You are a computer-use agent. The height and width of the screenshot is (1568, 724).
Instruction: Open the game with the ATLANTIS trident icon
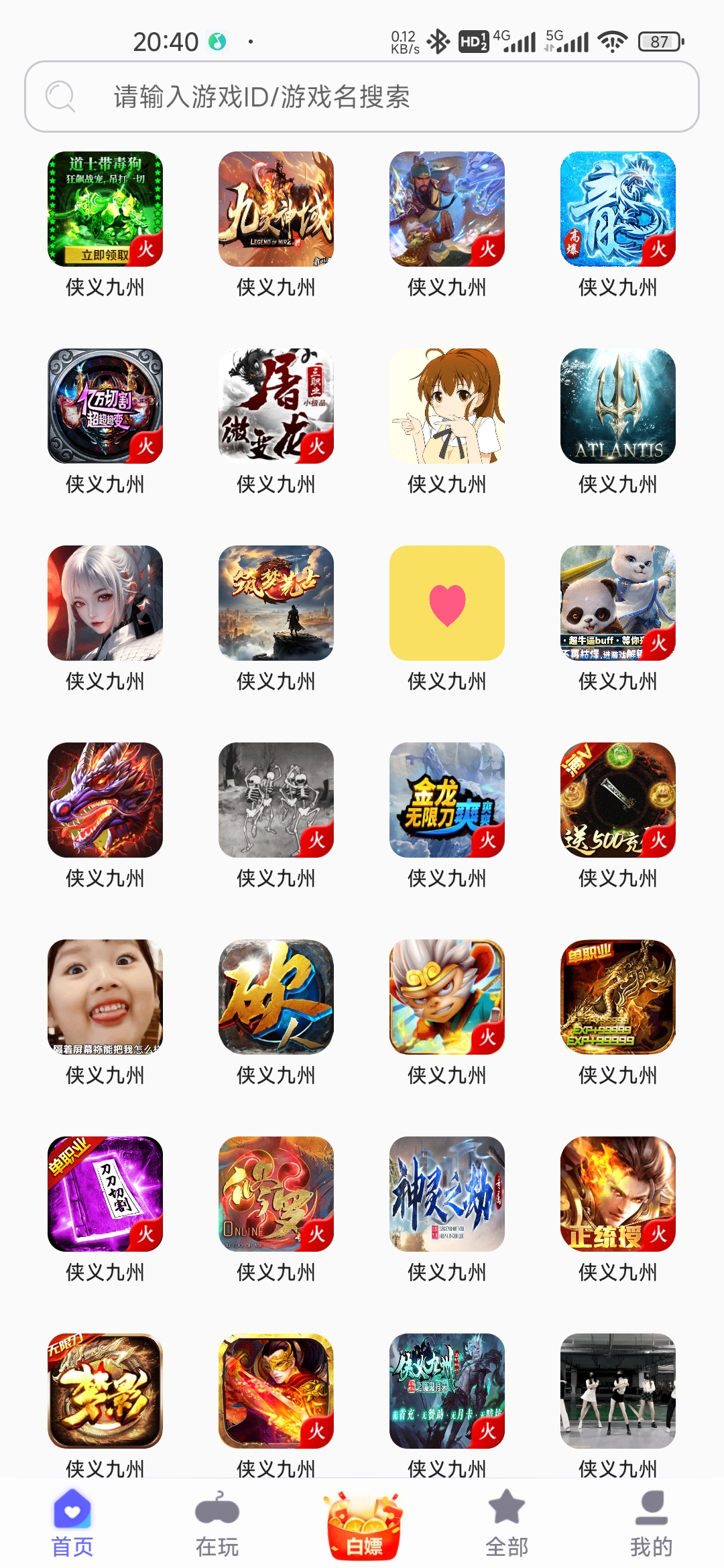coord(617,406)
